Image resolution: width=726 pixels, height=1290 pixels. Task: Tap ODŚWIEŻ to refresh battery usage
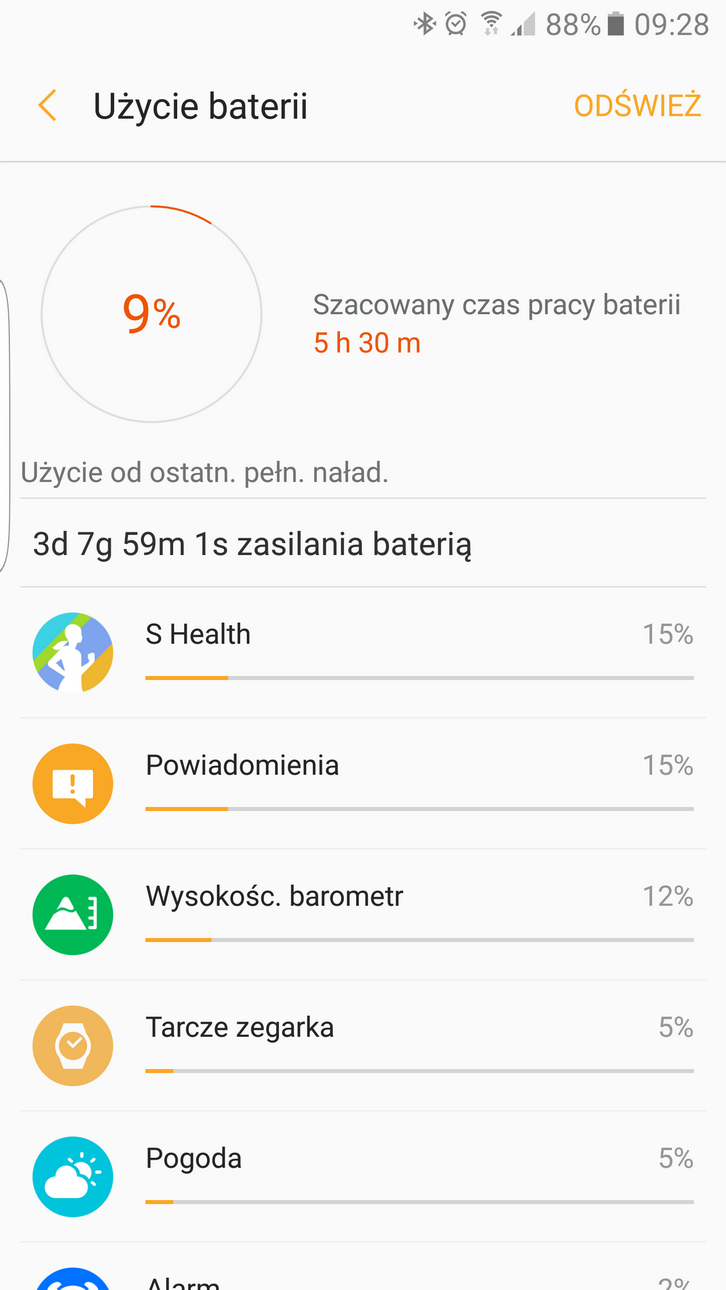pos(637,106)
